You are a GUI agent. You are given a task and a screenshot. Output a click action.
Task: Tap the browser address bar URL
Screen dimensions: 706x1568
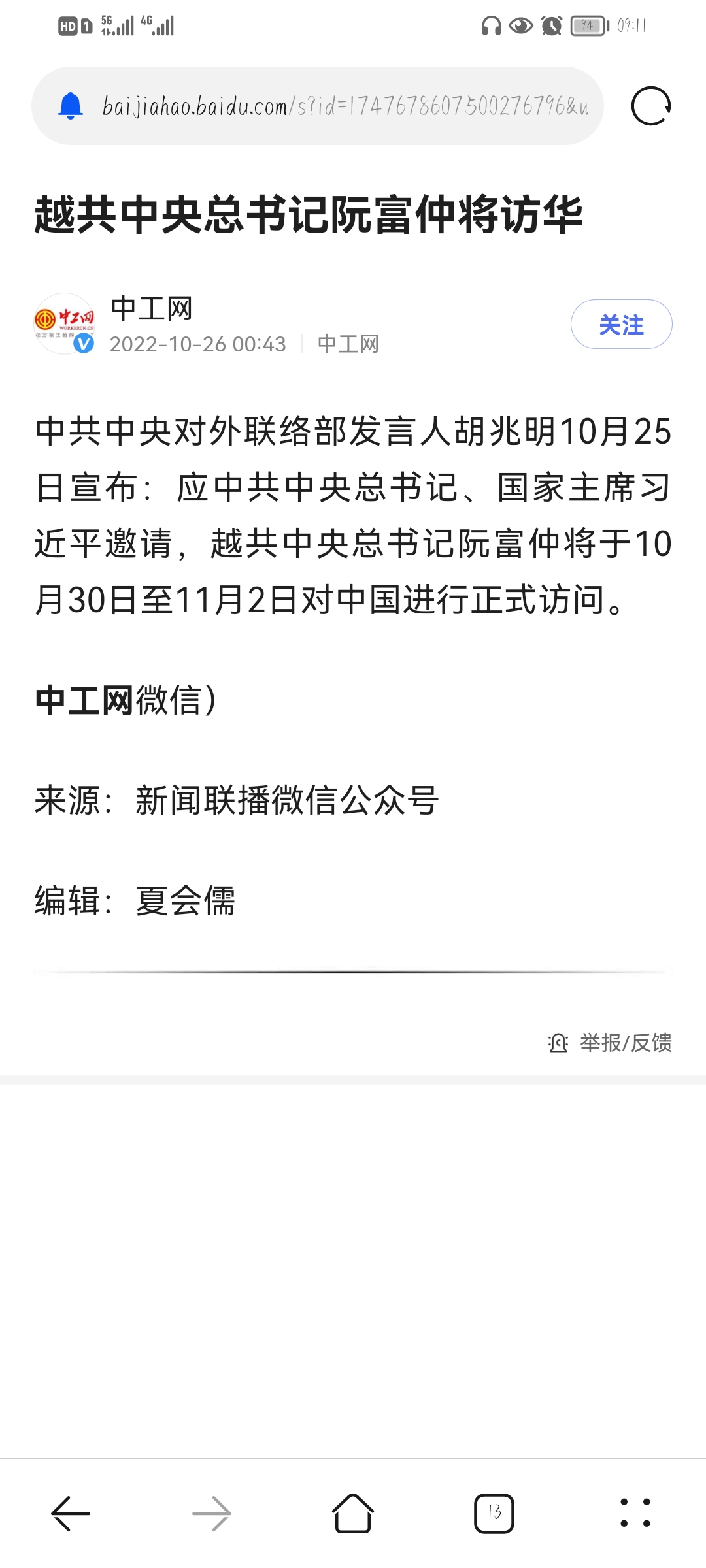[x=345, y=106]
